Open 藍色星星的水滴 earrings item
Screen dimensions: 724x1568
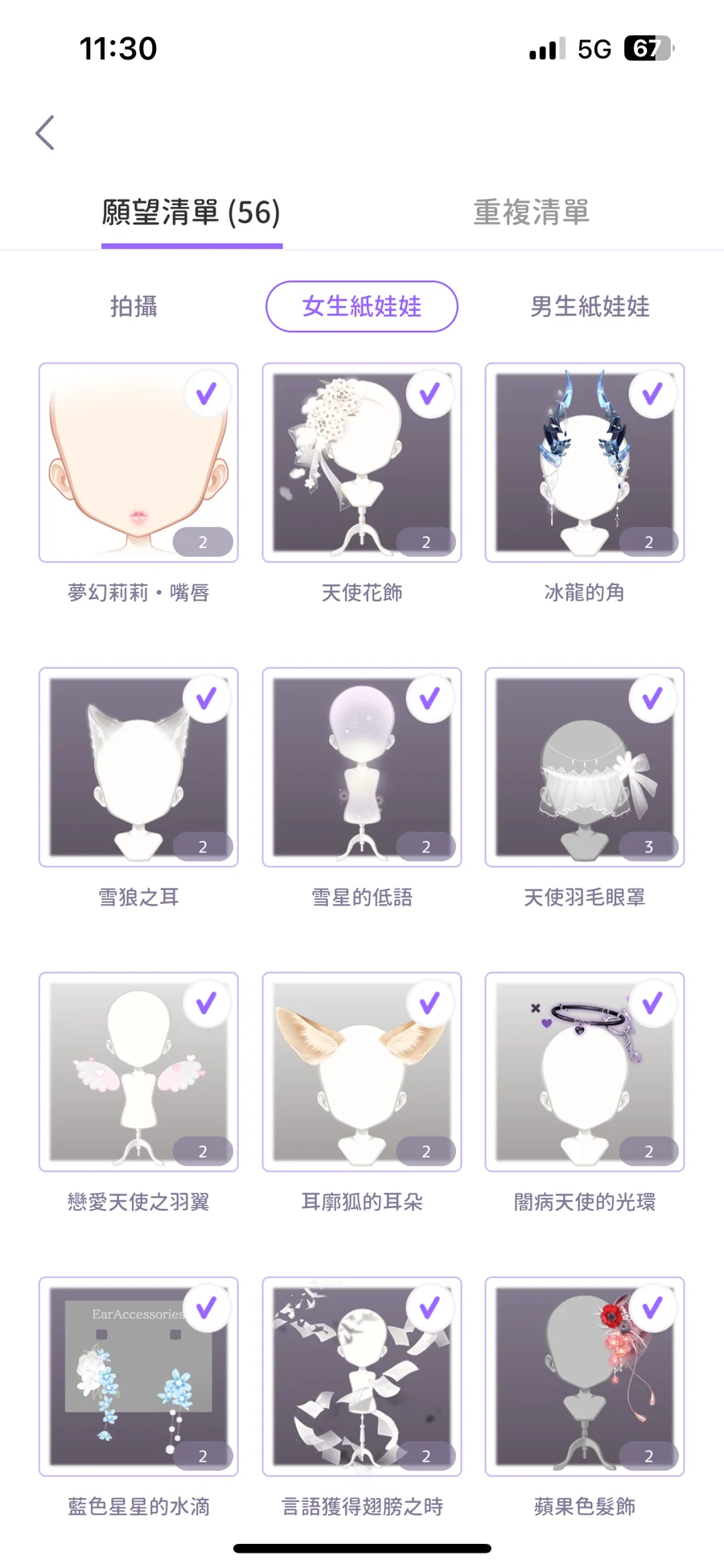pos(138,1376)
